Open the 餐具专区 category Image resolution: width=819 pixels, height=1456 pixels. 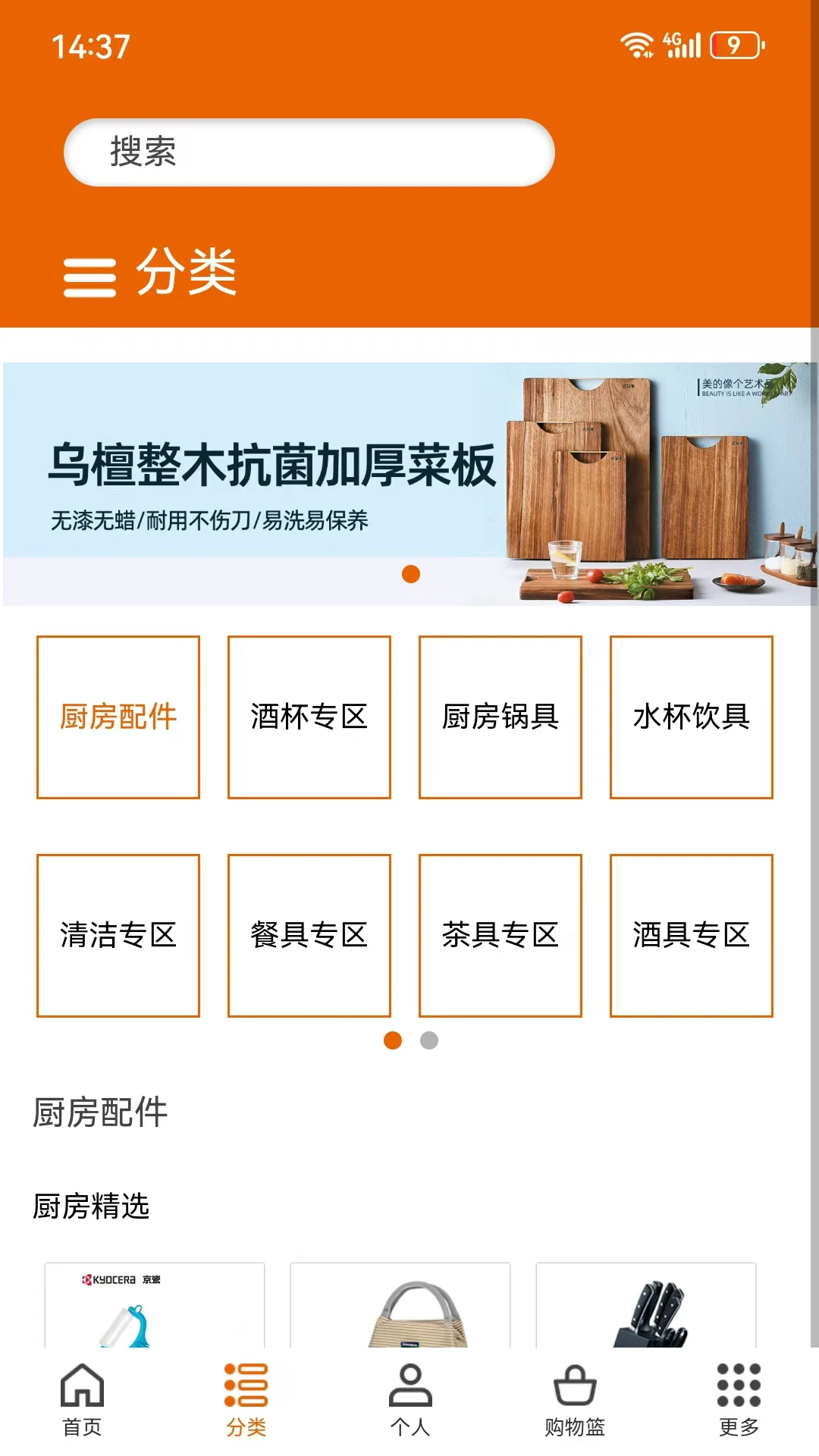[309, 935]
